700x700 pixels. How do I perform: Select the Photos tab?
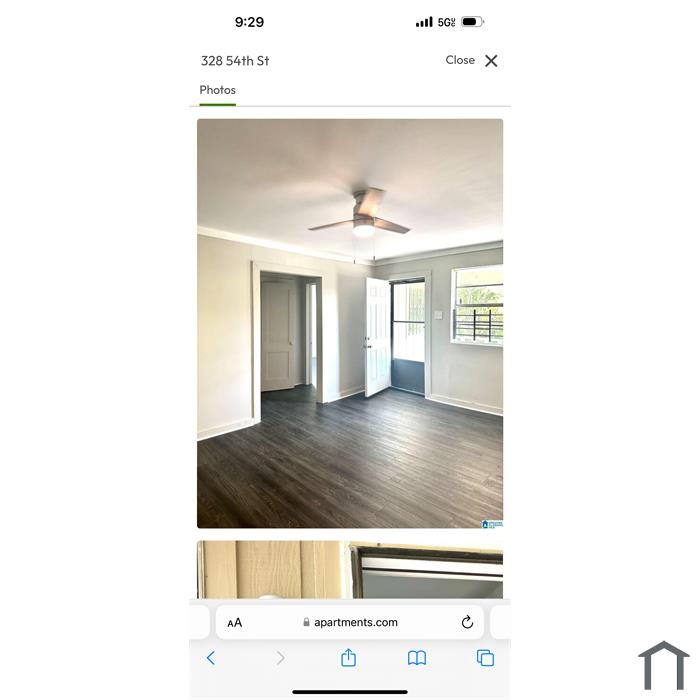click(217, 90)
